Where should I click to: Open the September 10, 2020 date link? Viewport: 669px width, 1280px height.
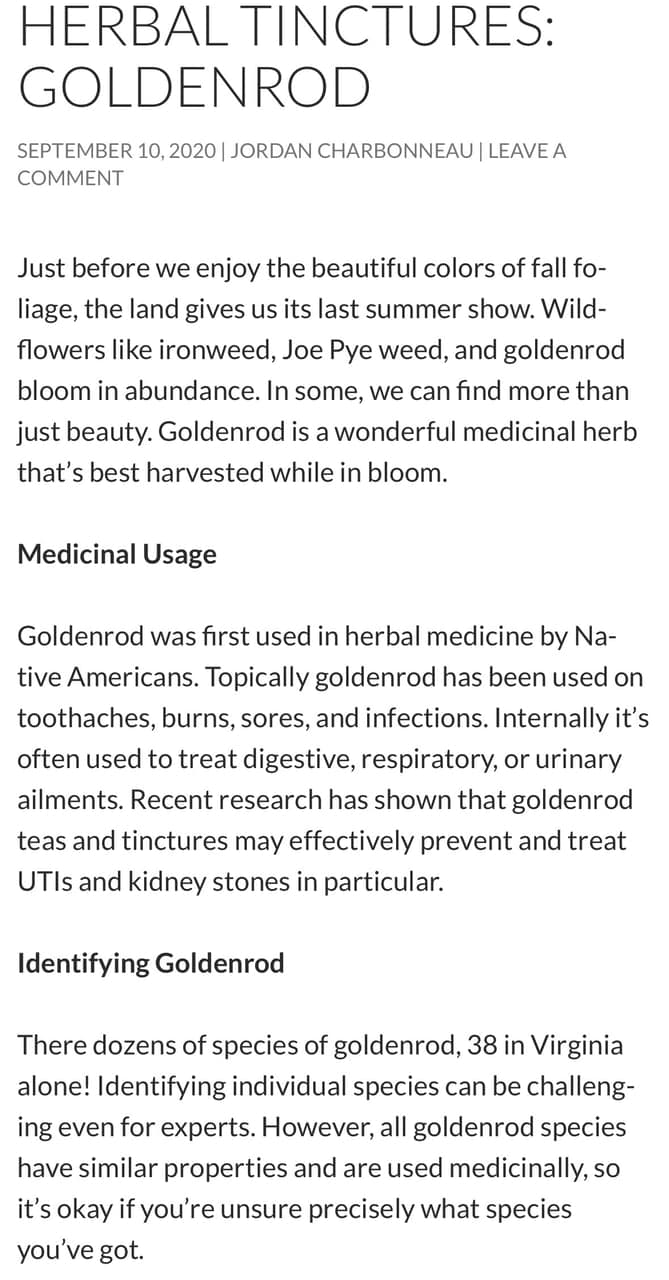tap(116, 151)
